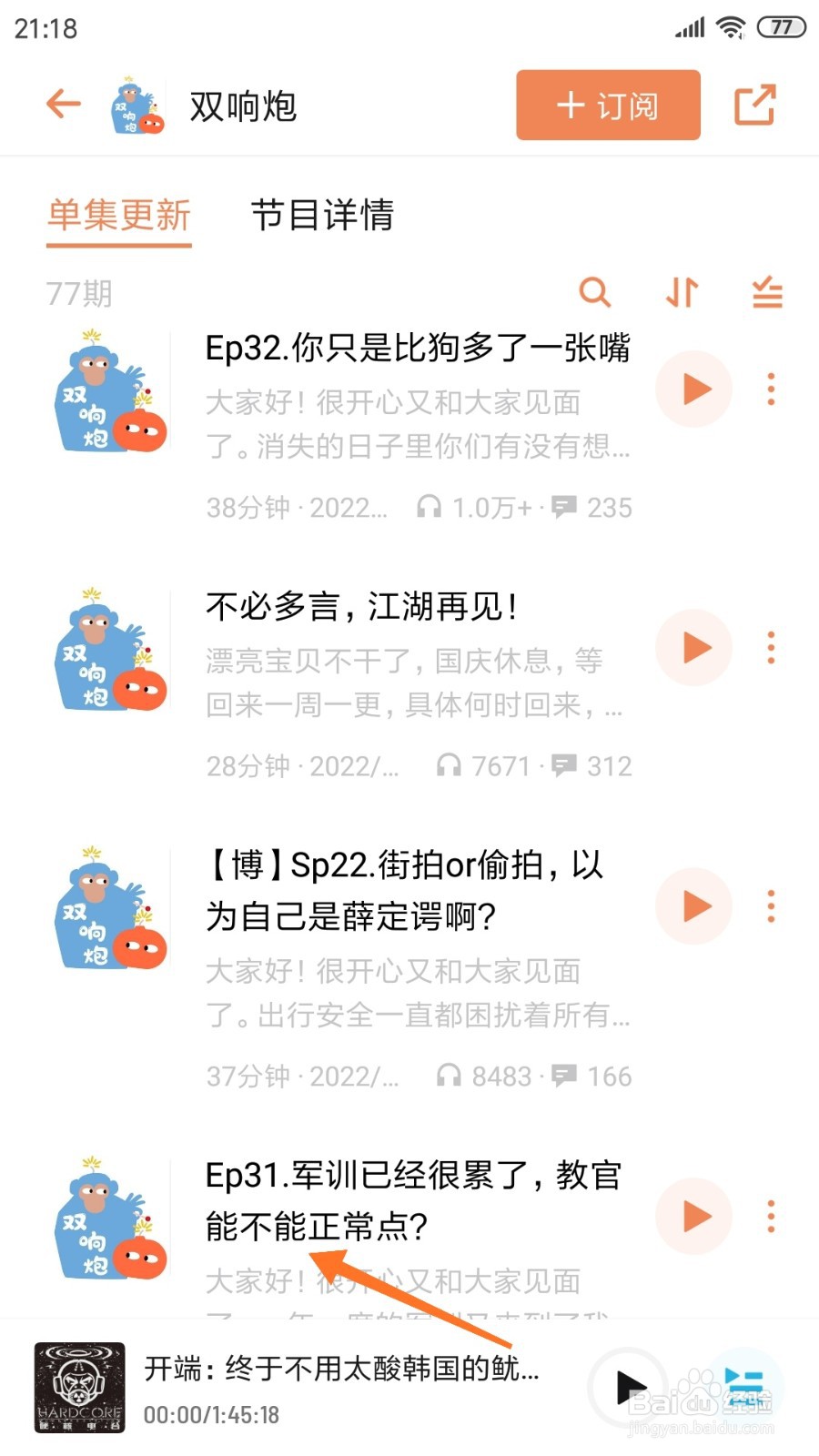Play Ep32.你只是比狗多了一张嘴

tap(694, 389)
